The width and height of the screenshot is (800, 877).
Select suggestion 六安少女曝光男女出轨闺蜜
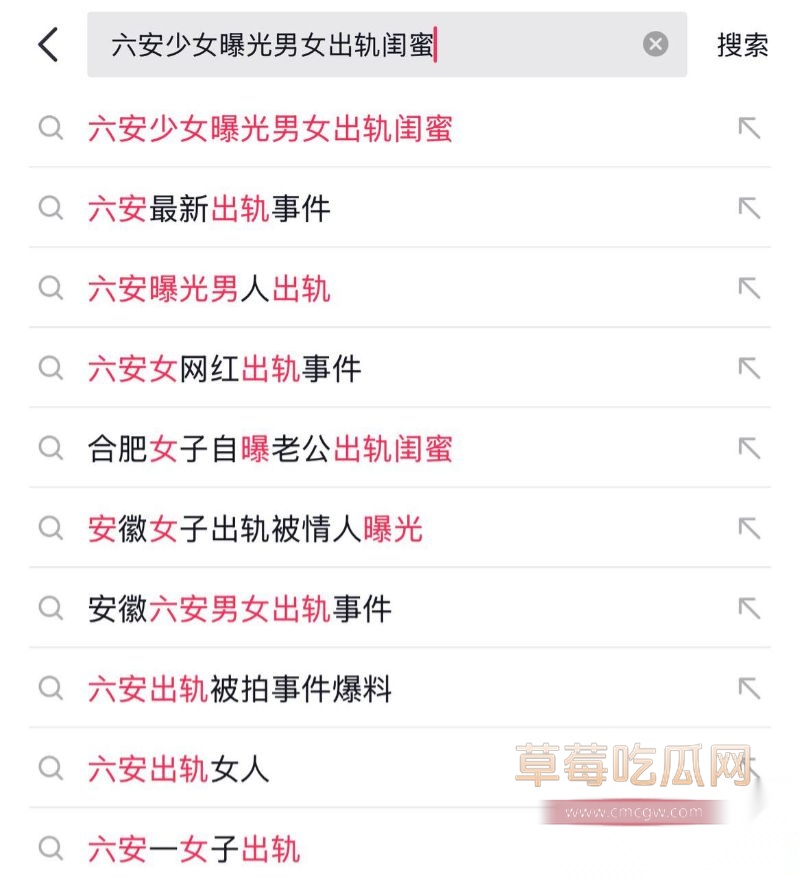coord(270,129)
